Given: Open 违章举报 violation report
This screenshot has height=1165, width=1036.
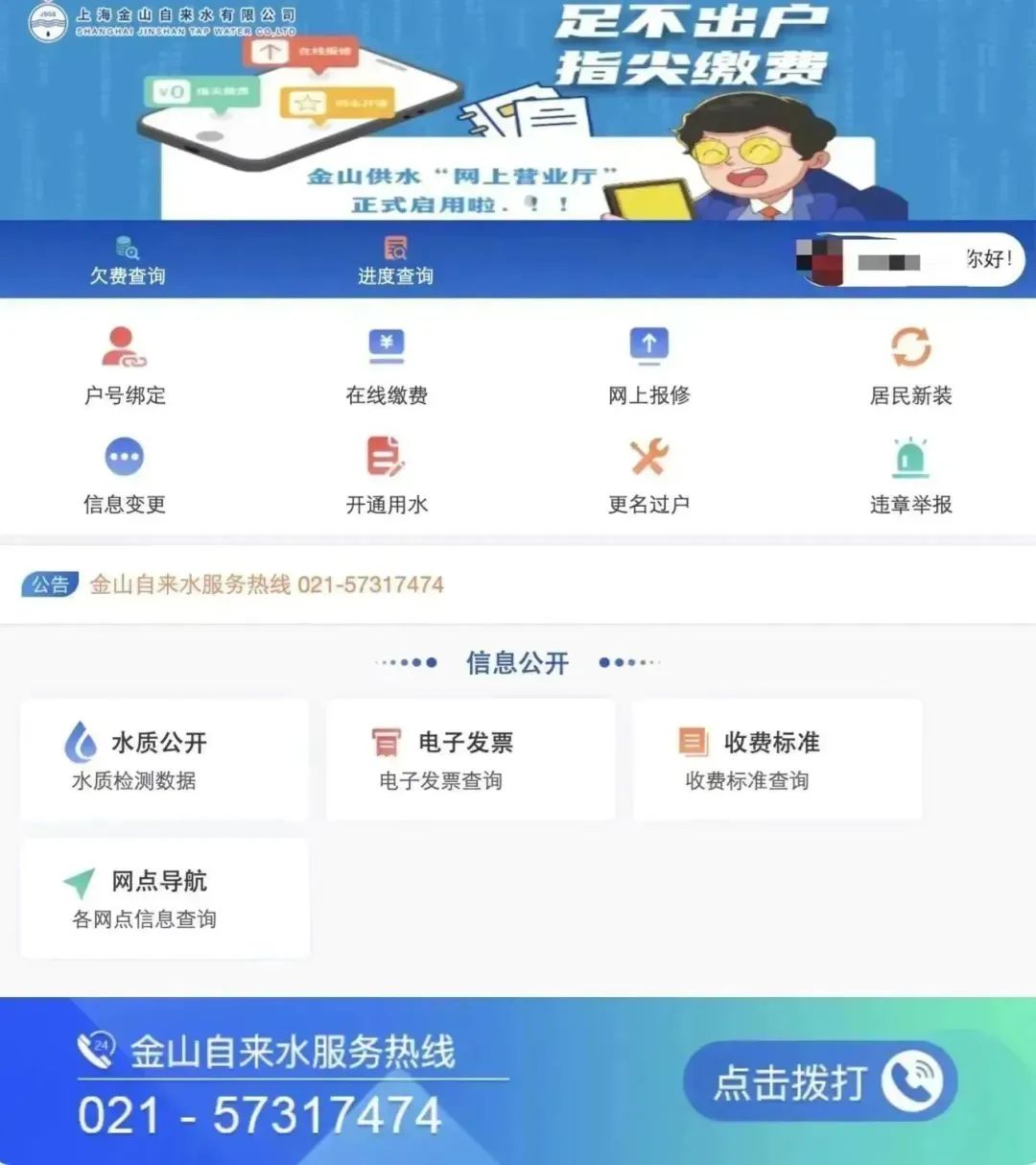Looking at the screenshot, I should (x=910, y=476).
